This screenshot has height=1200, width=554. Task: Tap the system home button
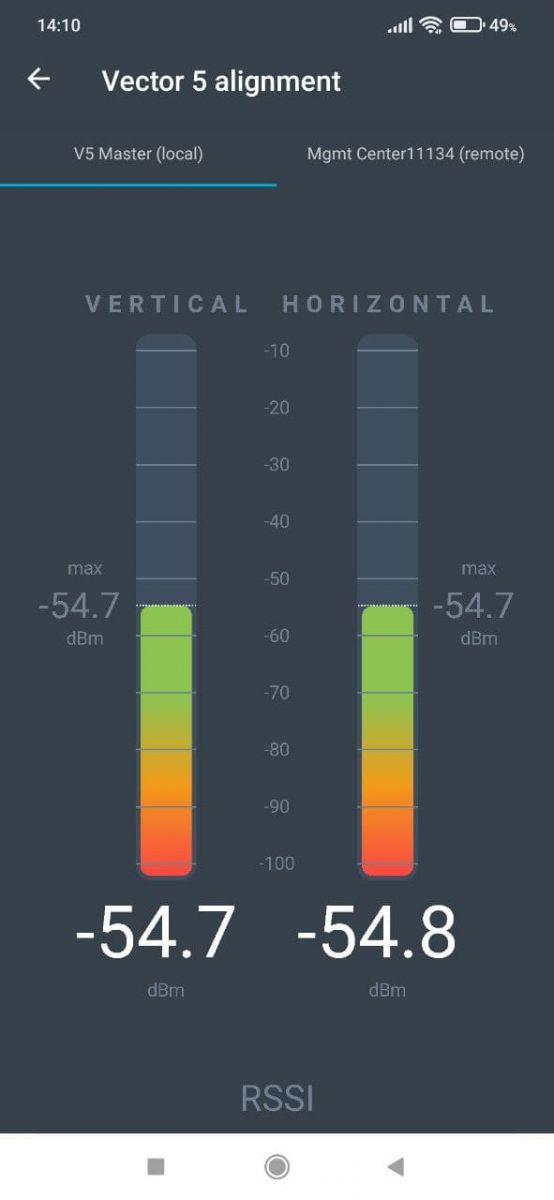(277, 1166)
